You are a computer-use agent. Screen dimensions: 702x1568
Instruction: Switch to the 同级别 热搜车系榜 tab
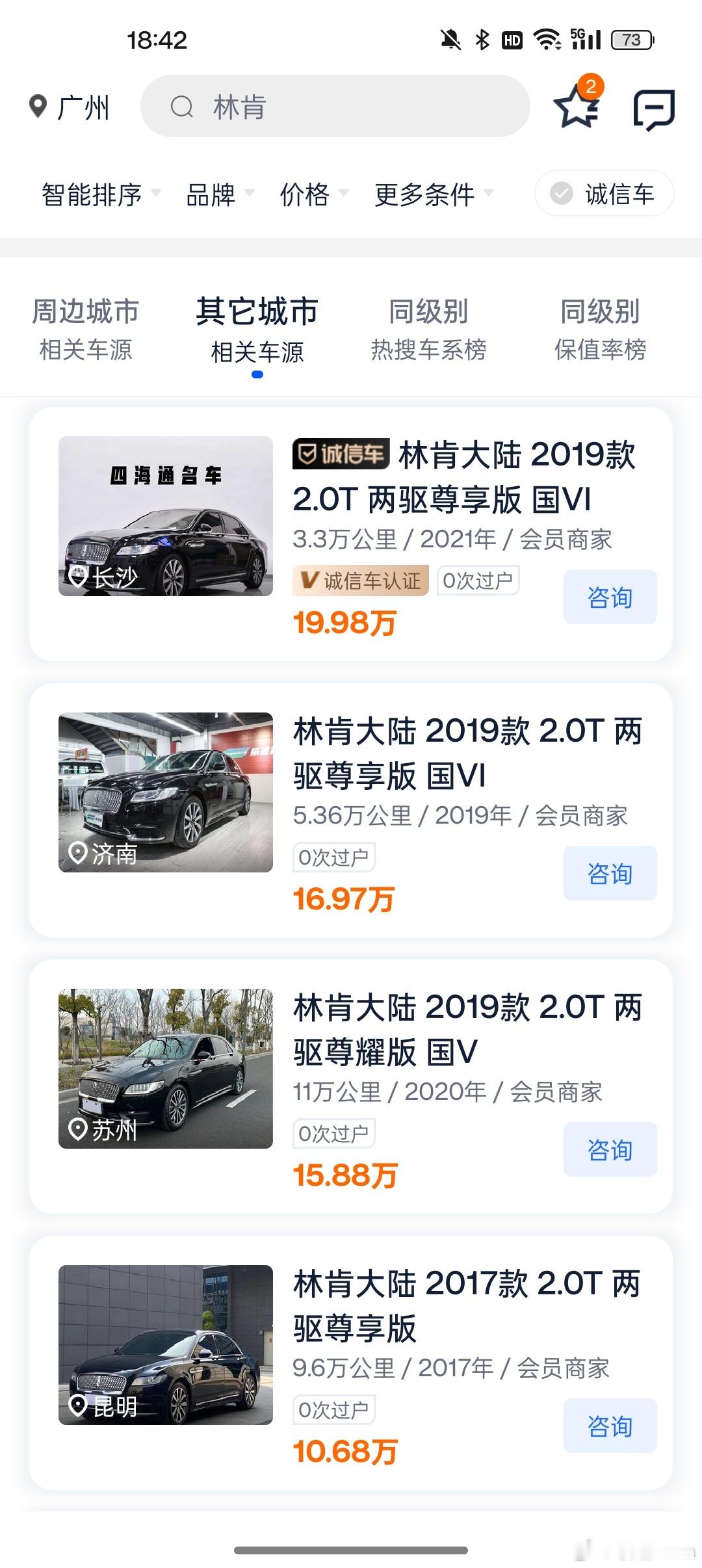click(429, 330)
